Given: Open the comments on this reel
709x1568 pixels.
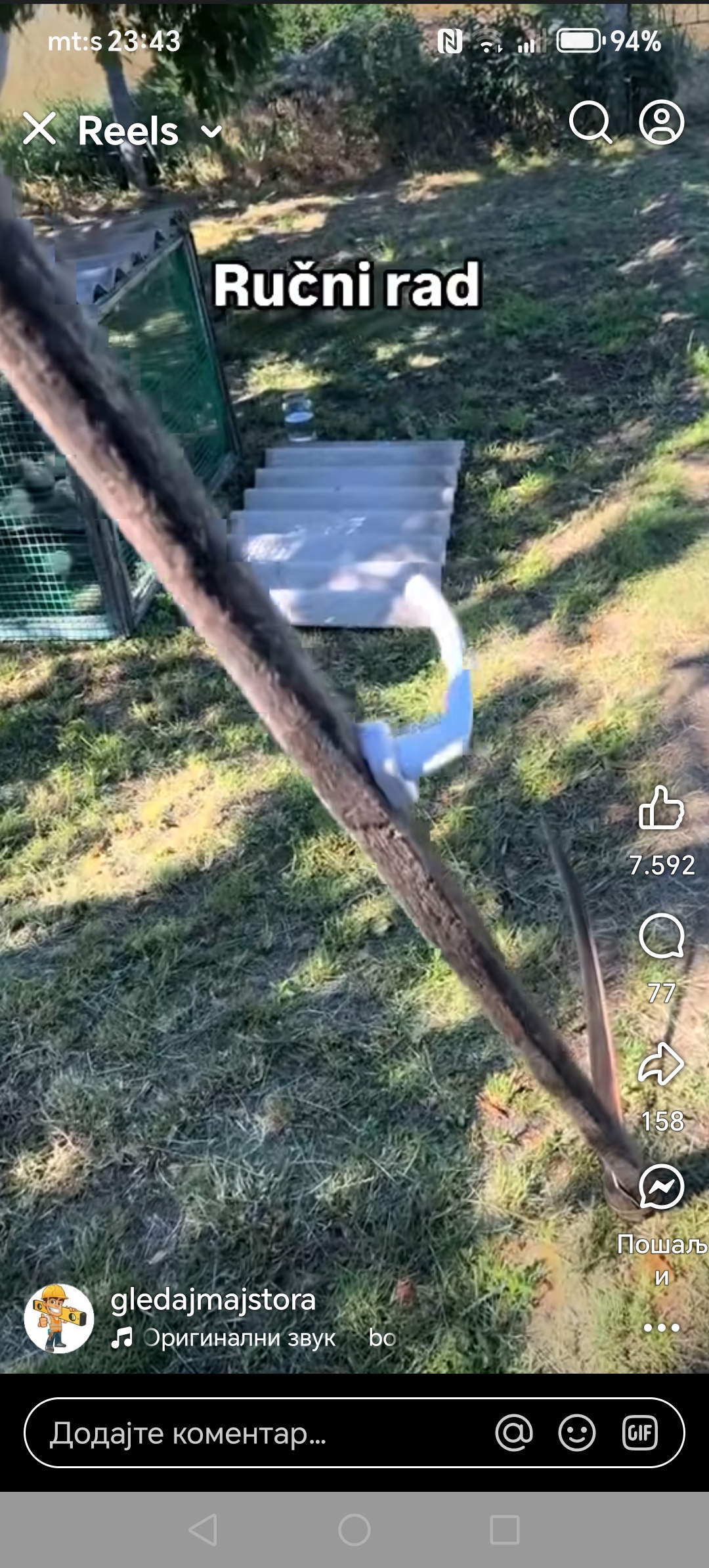Looking at the screenshot, I should click(661, 936).
